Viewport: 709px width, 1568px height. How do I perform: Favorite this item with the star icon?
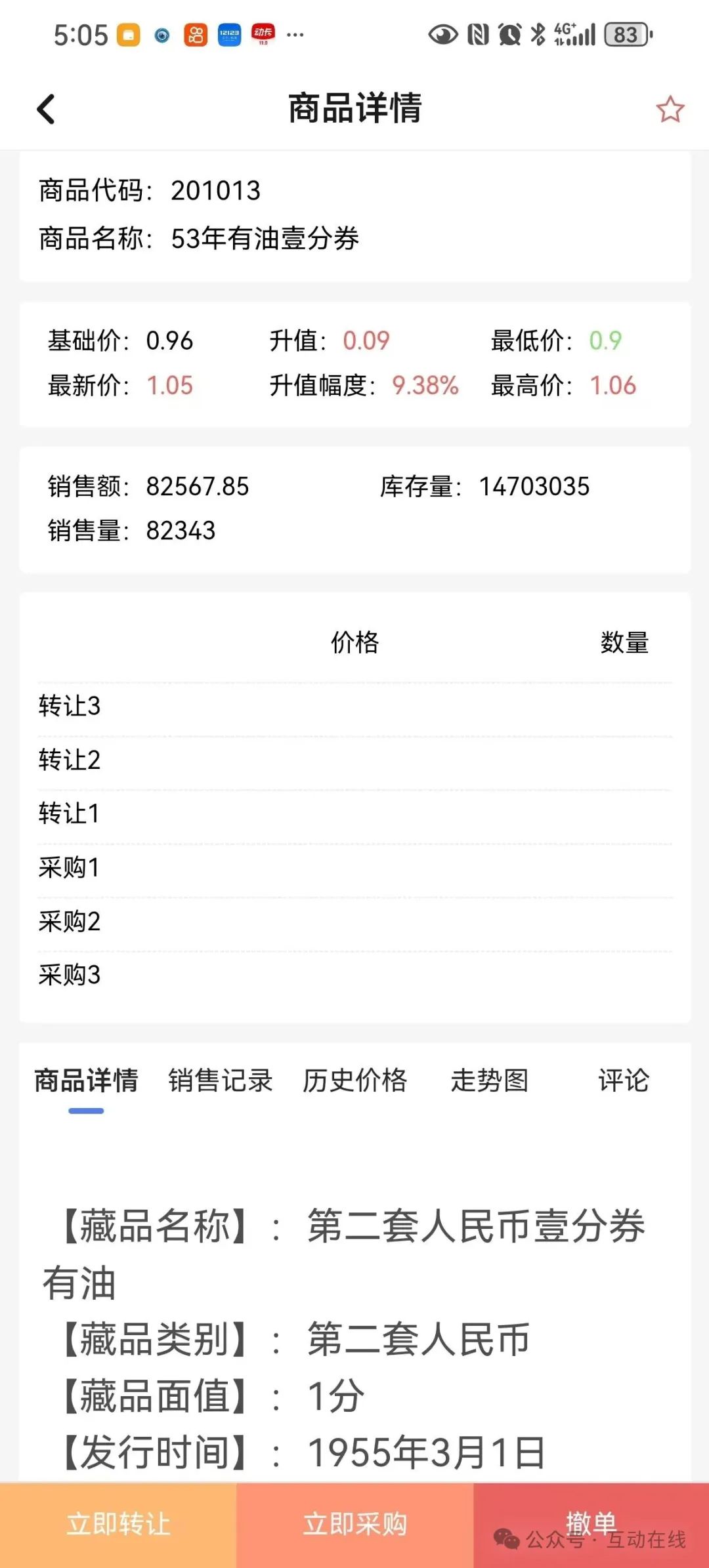point(670,109)
